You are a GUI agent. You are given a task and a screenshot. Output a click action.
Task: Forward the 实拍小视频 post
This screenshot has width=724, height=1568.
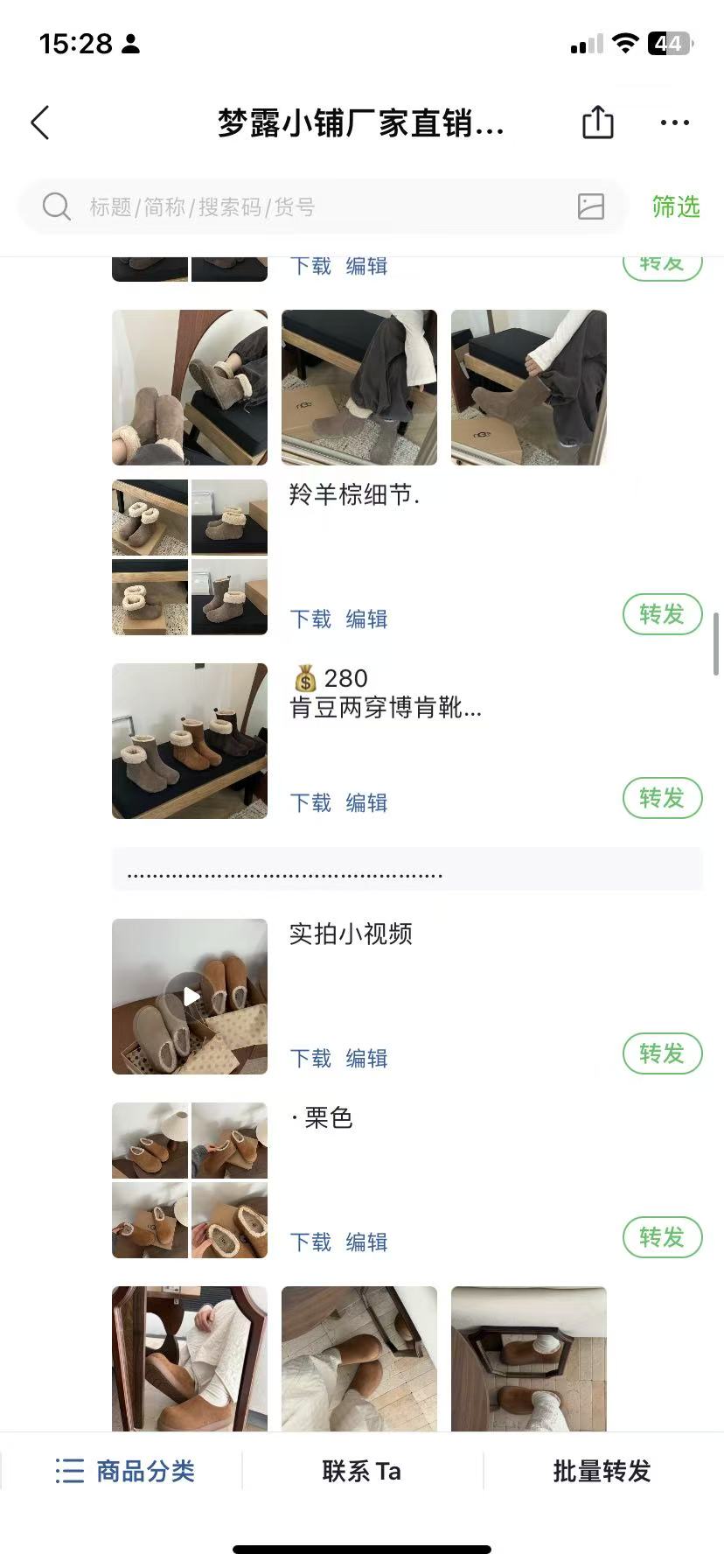click(662, 1053)
